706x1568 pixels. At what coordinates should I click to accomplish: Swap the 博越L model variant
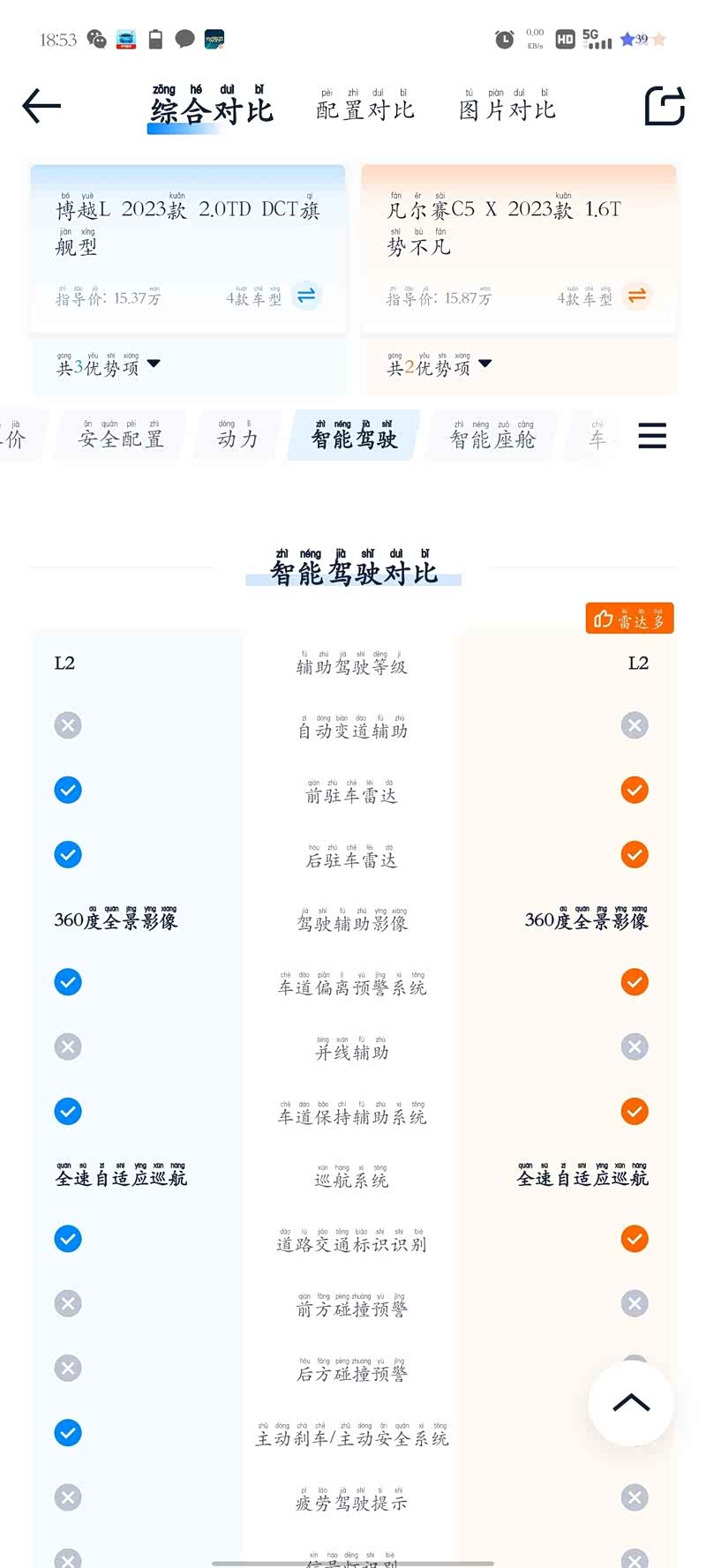click(306, 296)
